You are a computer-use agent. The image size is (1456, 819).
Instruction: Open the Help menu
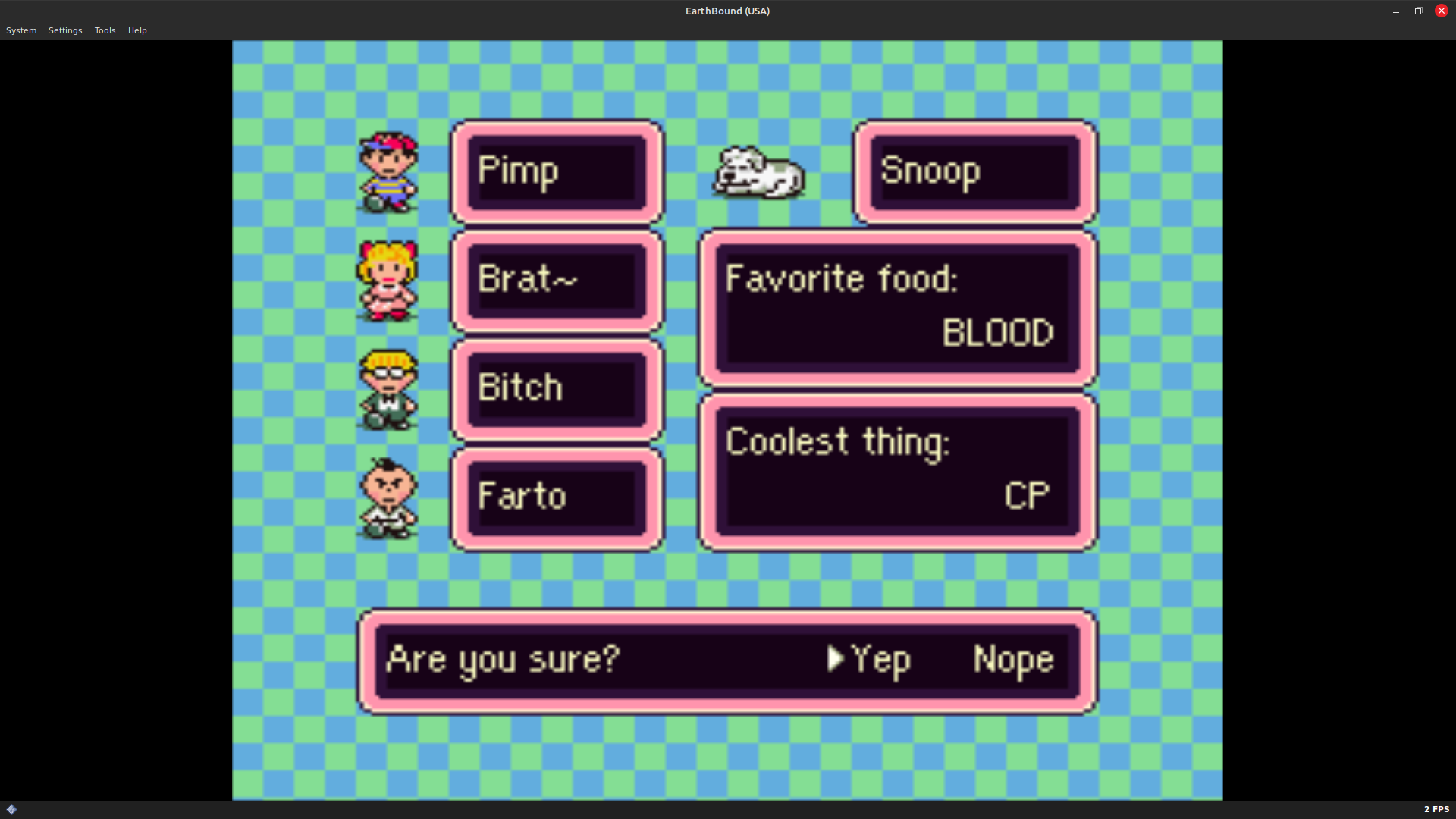[x=137, y=30]
